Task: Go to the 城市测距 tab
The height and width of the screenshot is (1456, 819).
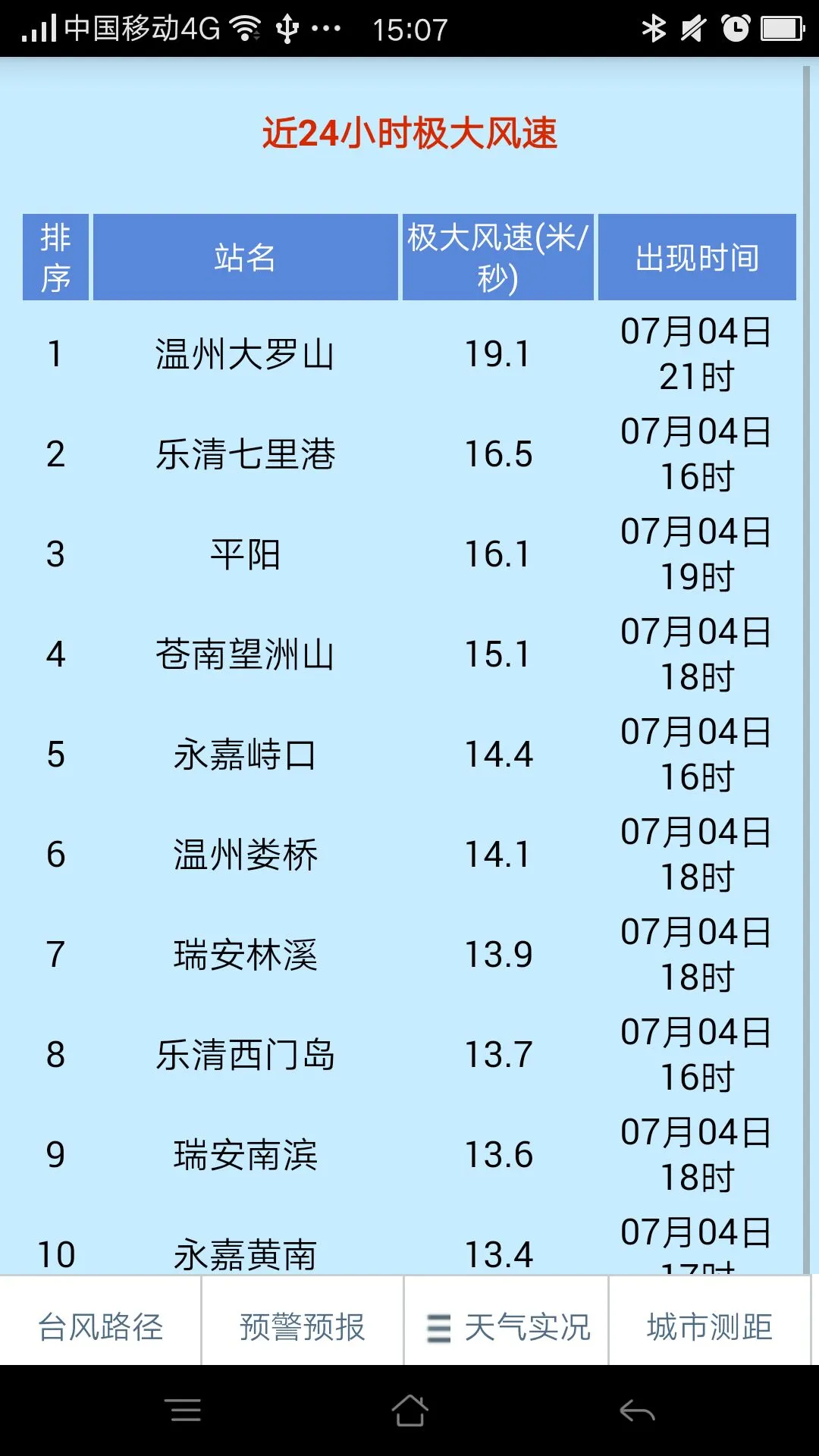Action: (709, 1327)
